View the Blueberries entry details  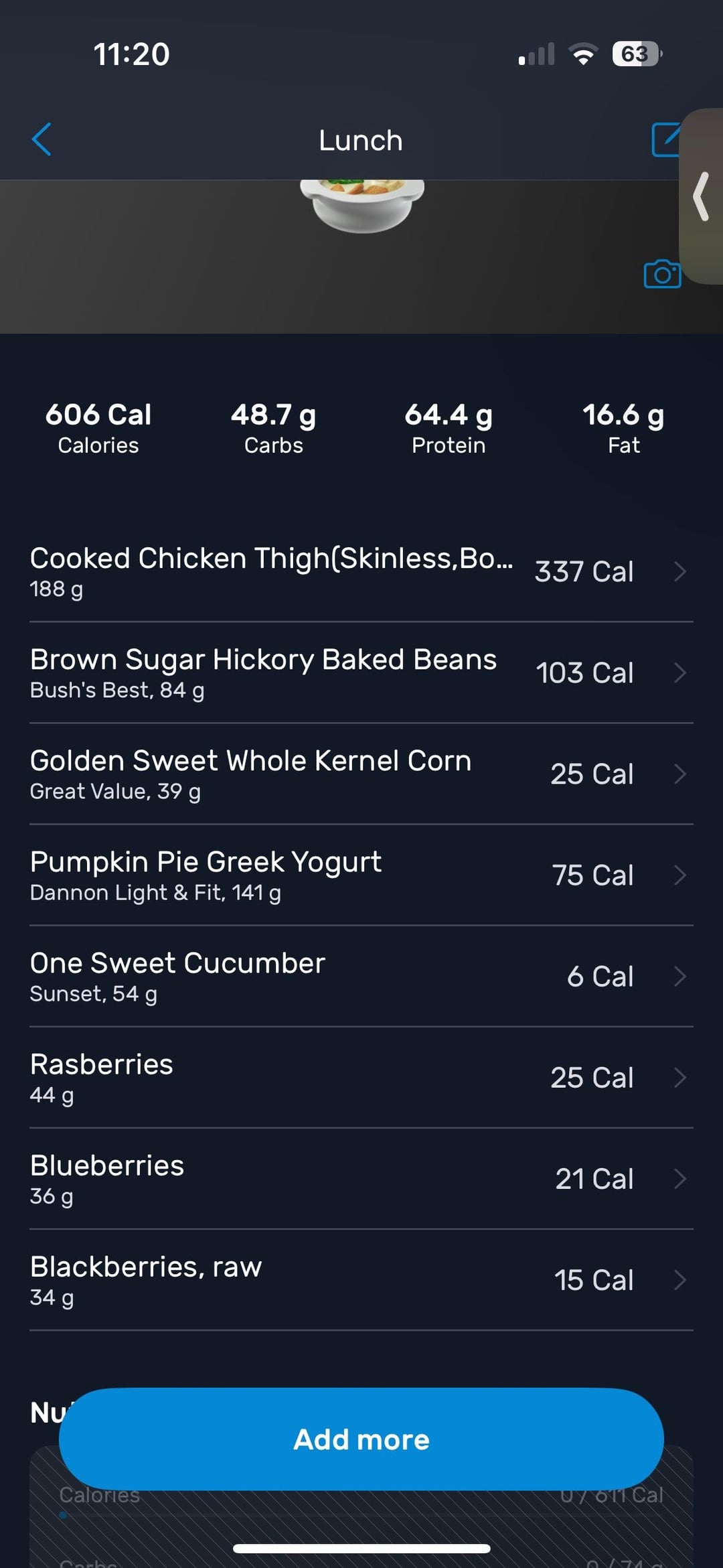click(360, 1178)
